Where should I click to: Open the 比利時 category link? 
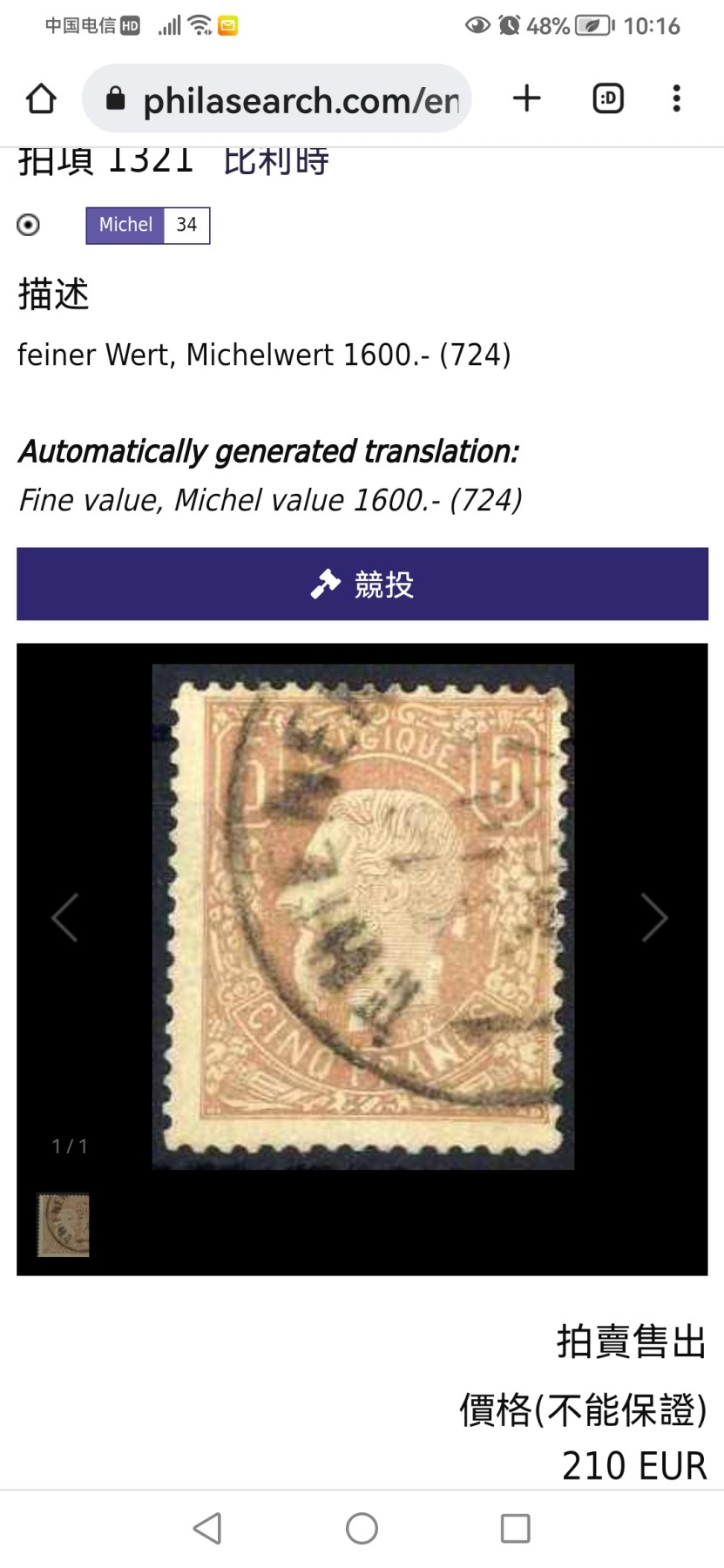(x=276, y=160)
